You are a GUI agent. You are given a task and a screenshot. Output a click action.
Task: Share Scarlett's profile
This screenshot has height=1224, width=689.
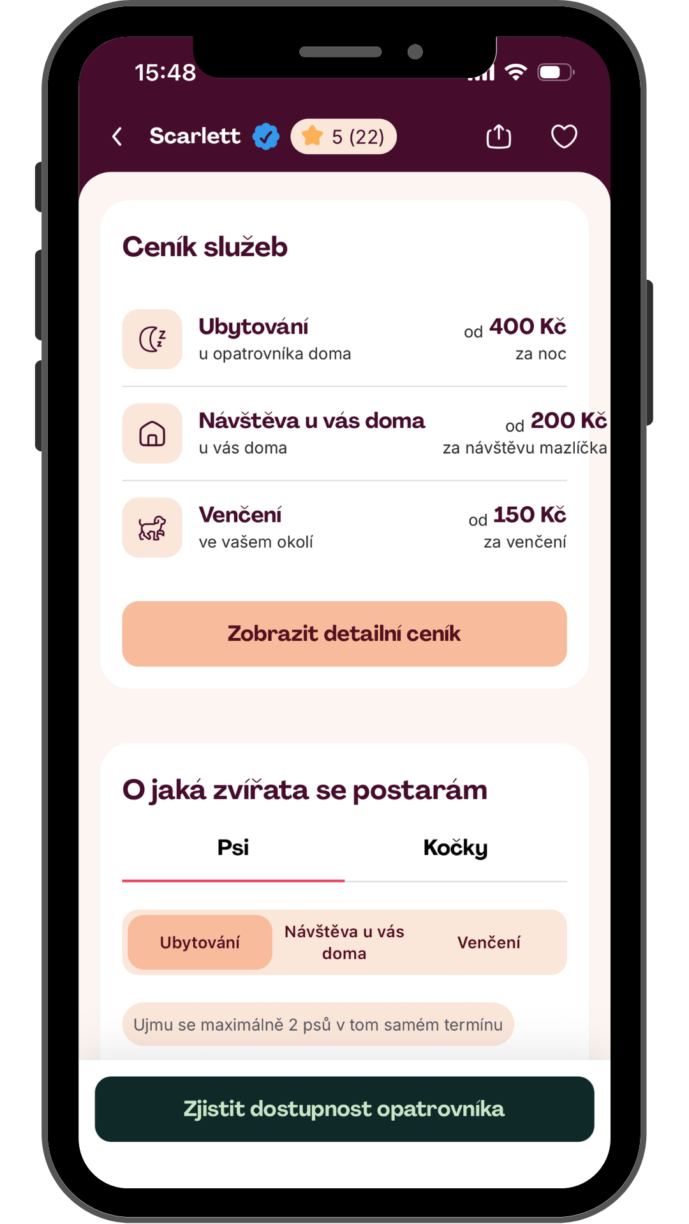pos(498,137)
